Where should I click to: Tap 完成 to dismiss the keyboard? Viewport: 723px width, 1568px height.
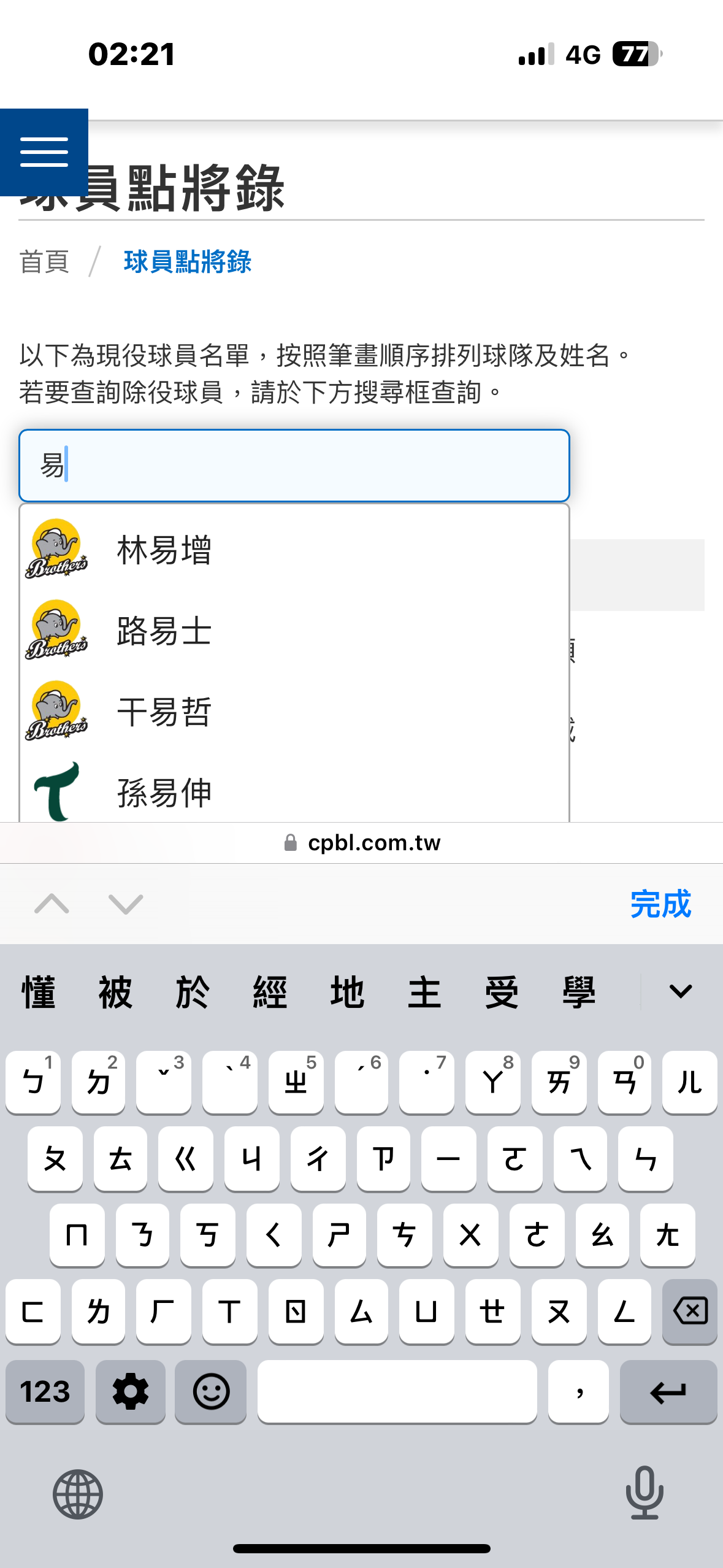click(660, 904)
